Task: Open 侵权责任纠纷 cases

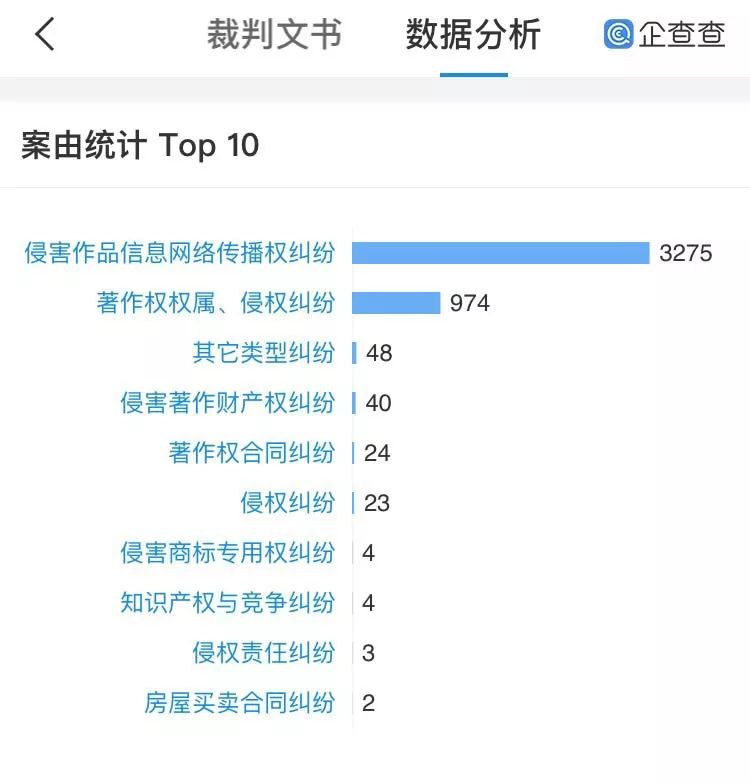Action: pos(264,653)
